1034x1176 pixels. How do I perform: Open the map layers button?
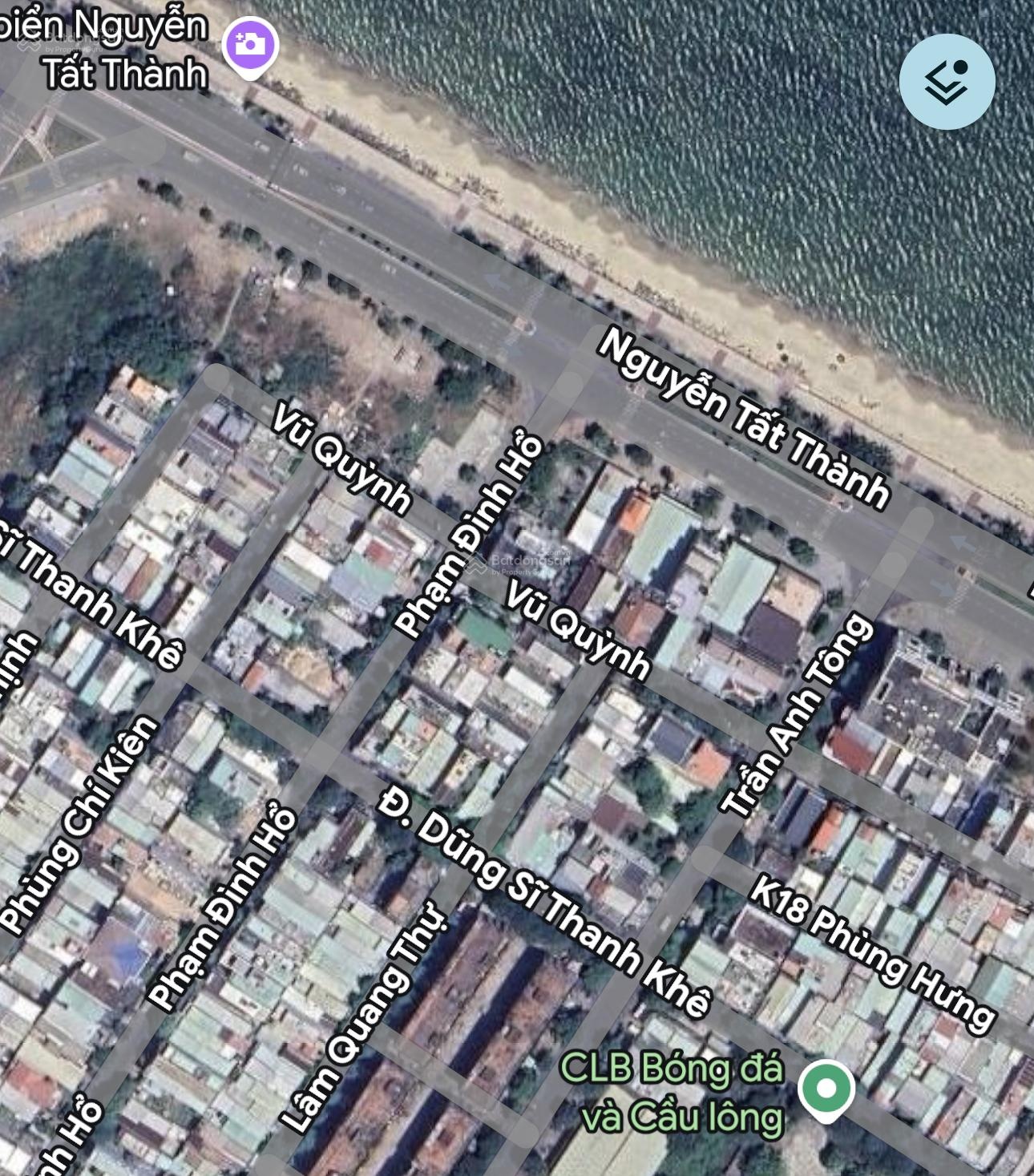[947, 82]
